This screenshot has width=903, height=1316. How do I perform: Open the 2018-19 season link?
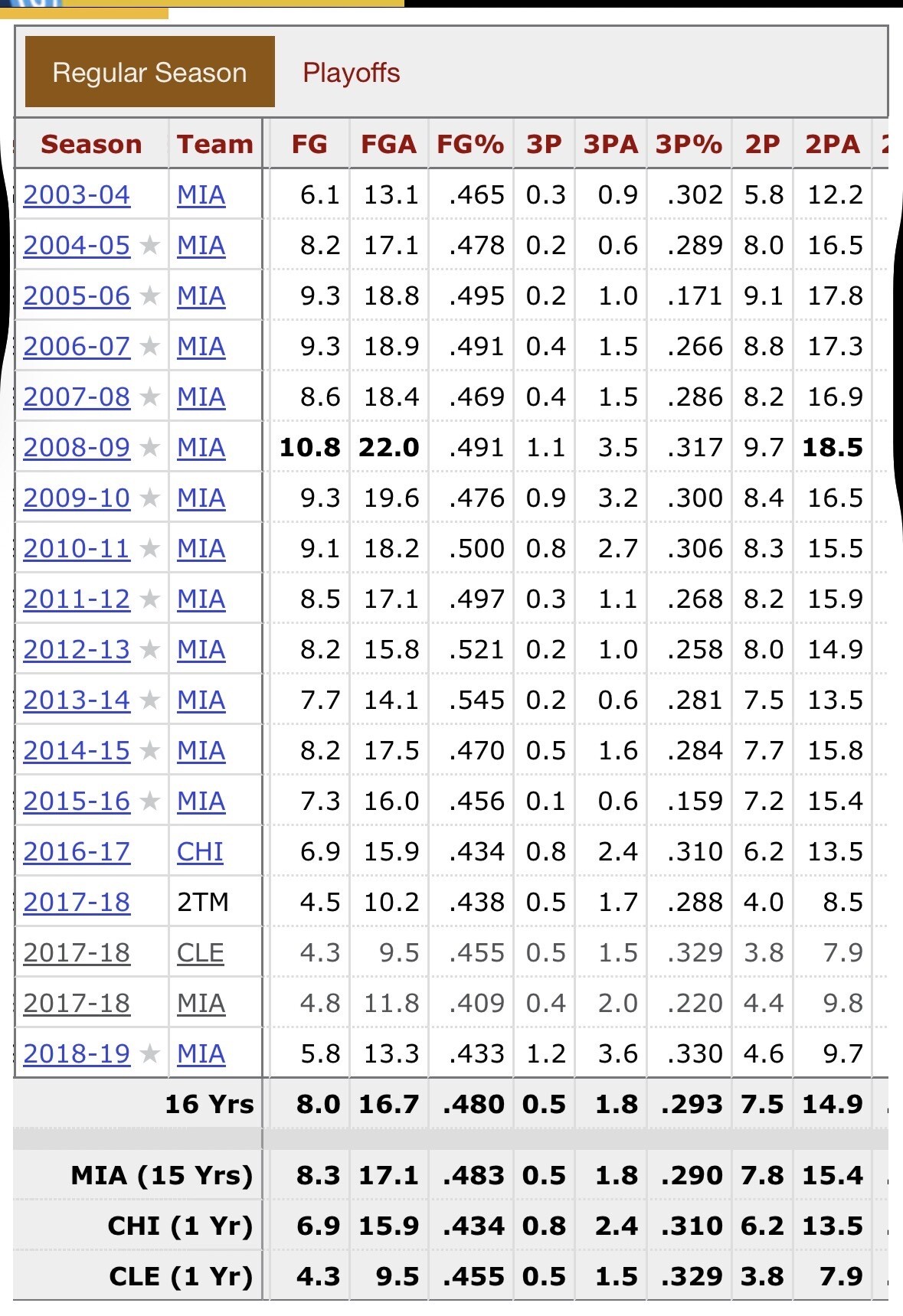pyautogui.click(x=77, y=1053)
